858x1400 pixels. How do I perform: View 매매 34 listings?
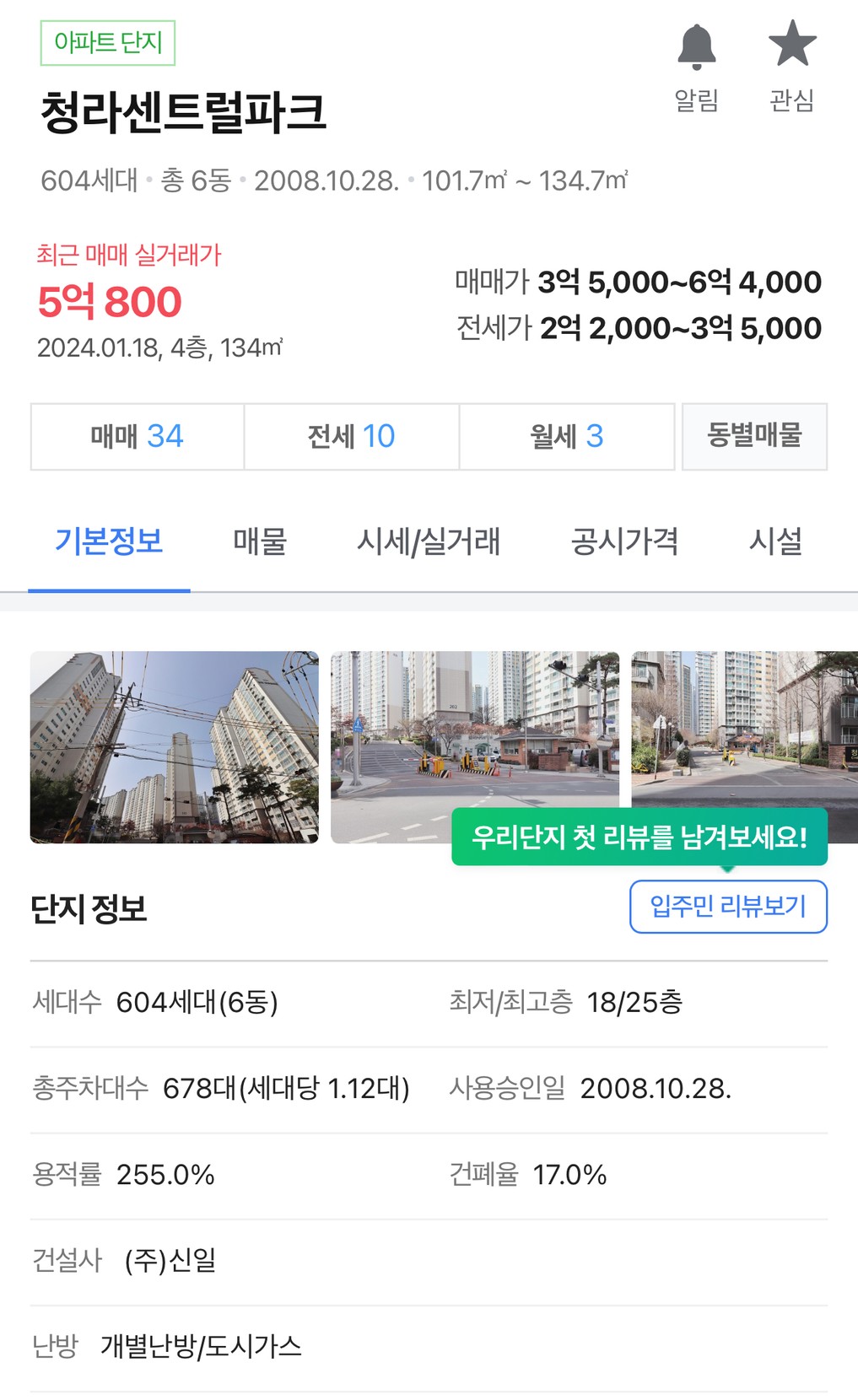click(x=138, y=436)
